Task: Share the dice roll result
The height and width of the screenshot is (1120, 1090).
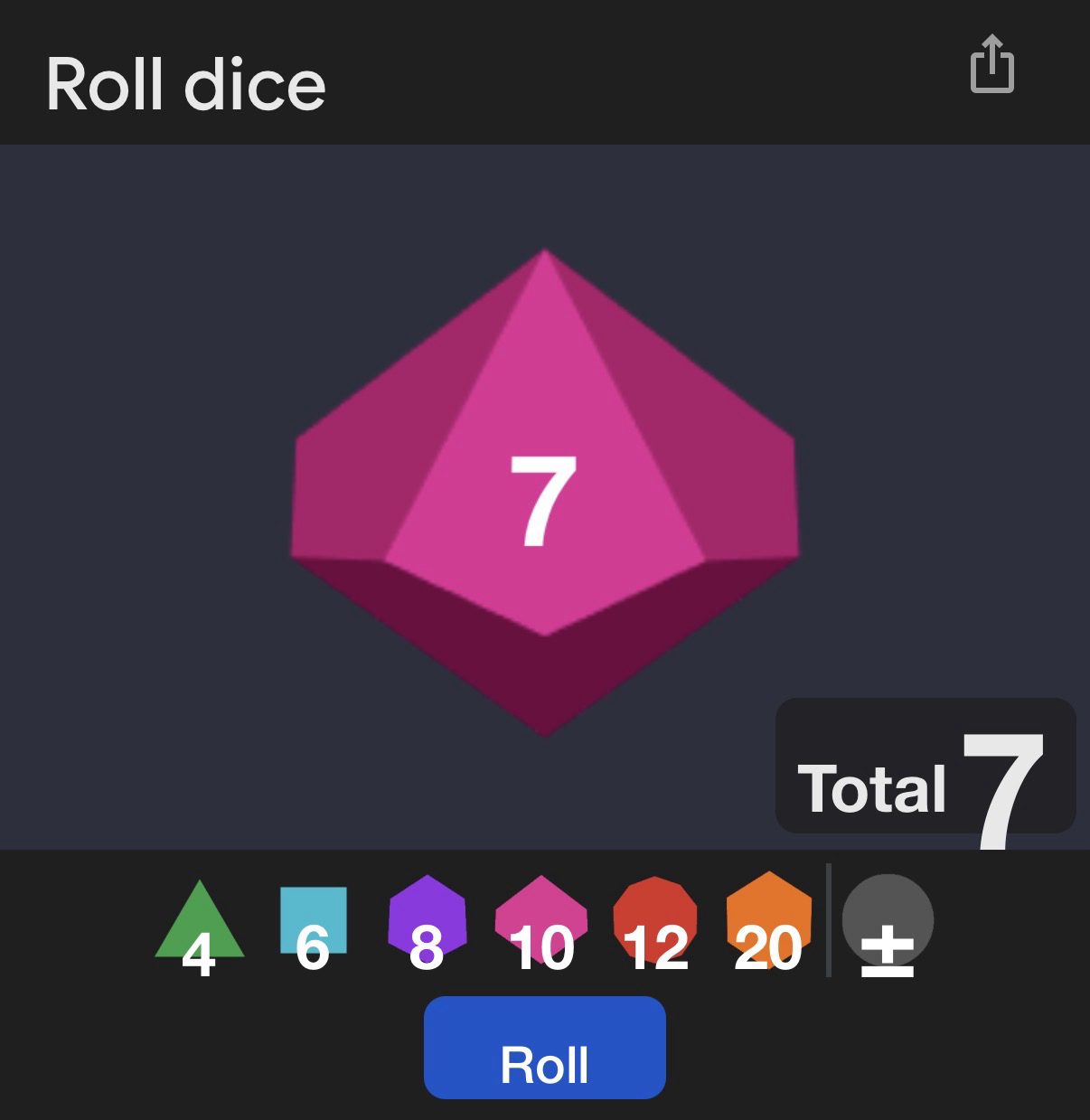Action: point(991,64)
